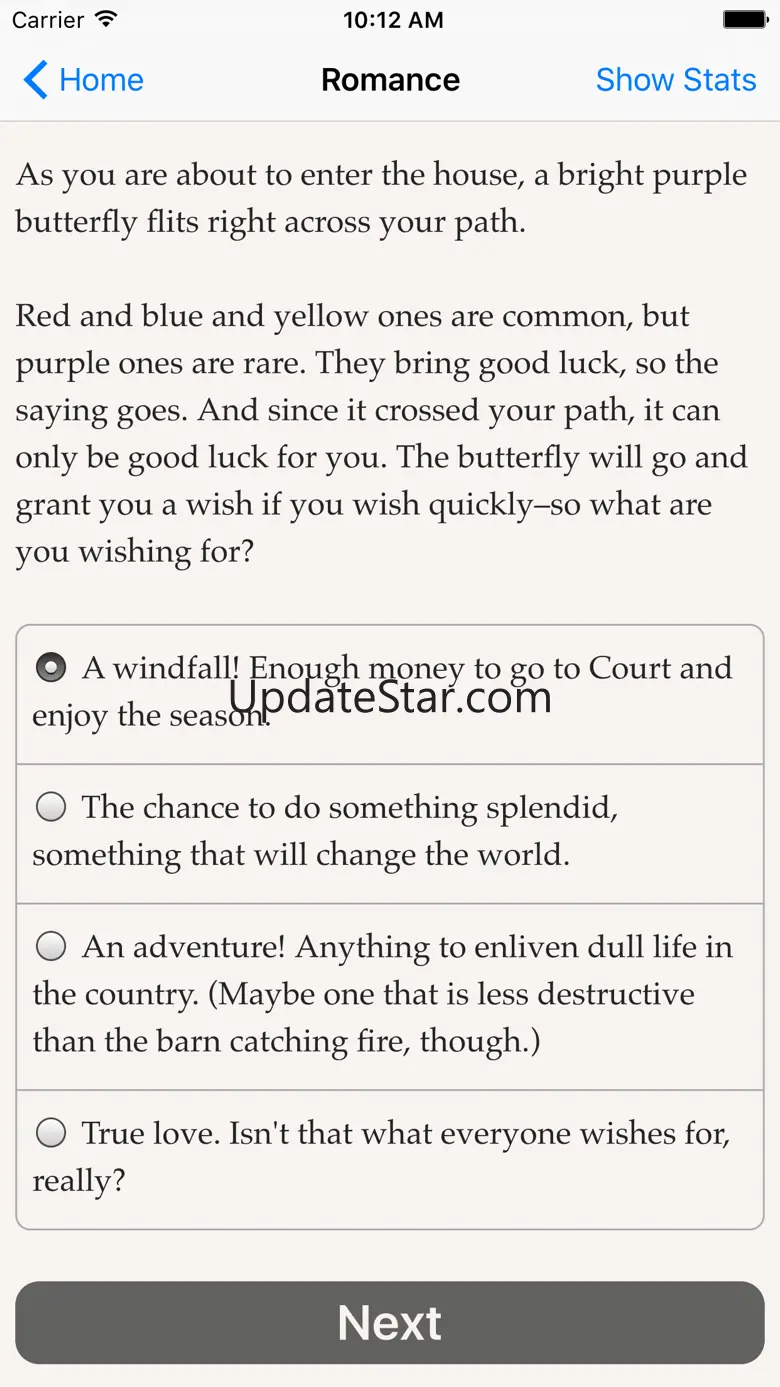780x1387 pixels.
Task: Go back to Home
Action: tap(84, 80)
